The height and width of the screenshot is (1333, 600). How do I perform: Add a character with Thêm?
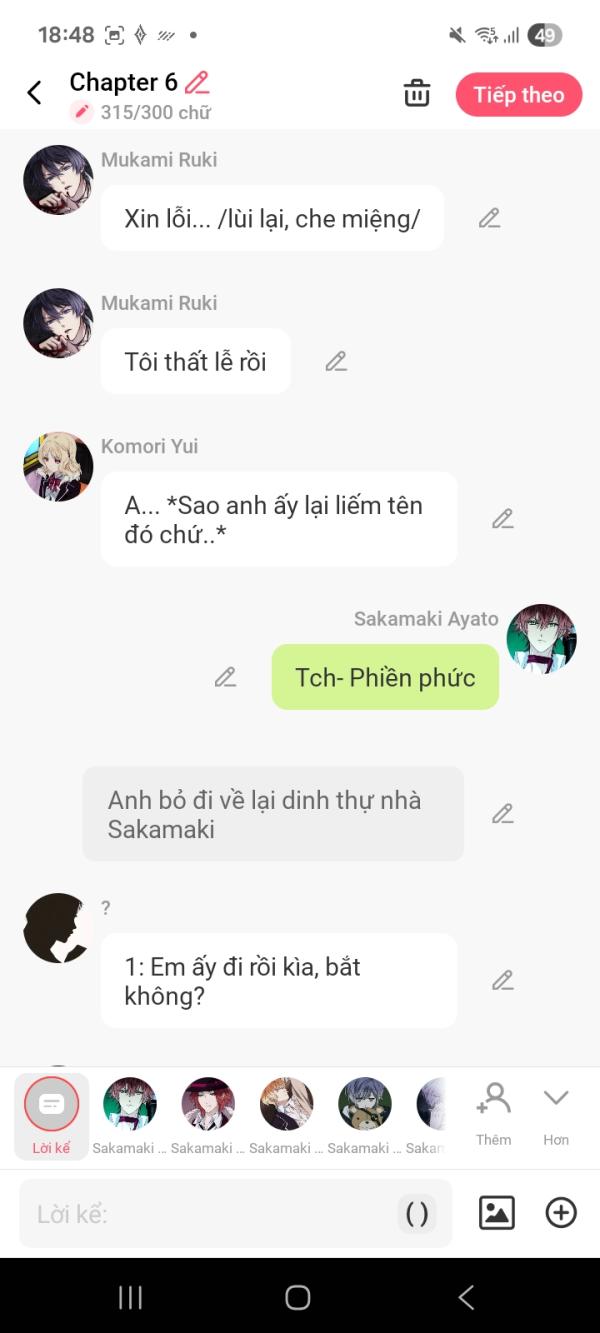[493, 1113]
